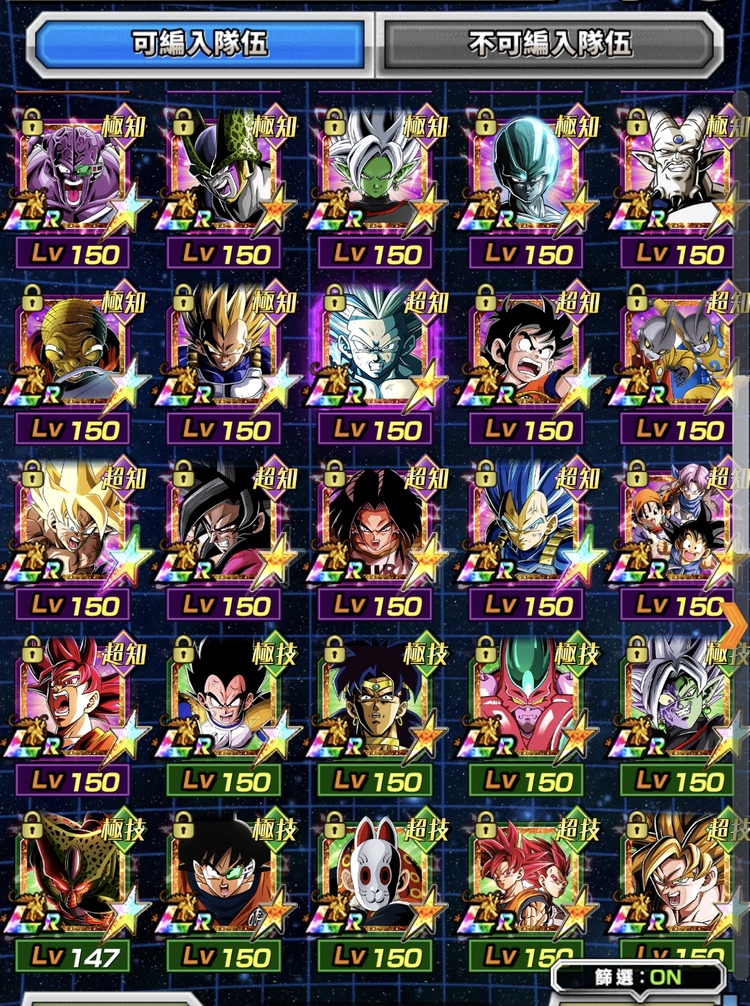Switch to the 可編入隊伍 tab
The image size is (750, 1006).
(200, 43)
